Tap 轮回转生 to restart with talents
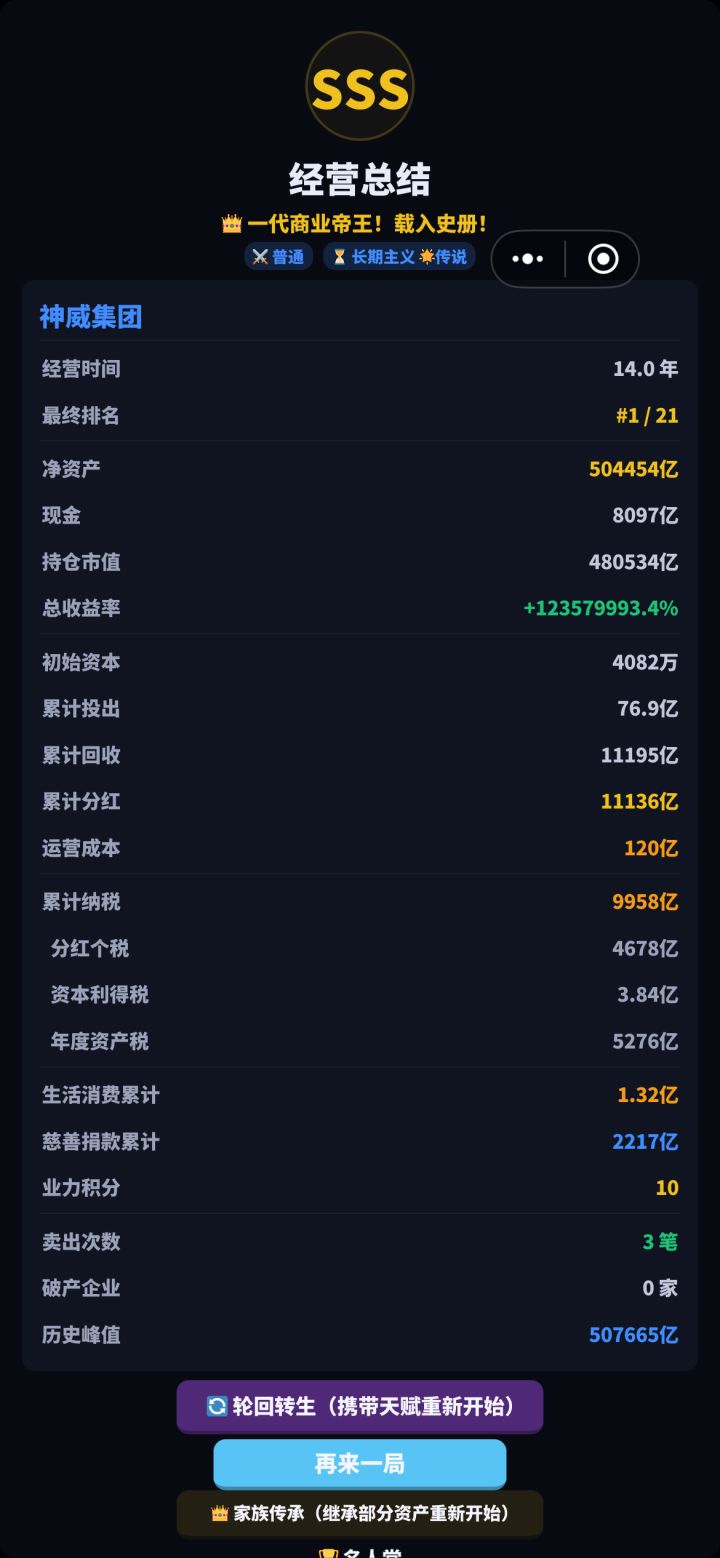Screen dimensions: 720x1558 360,1406
